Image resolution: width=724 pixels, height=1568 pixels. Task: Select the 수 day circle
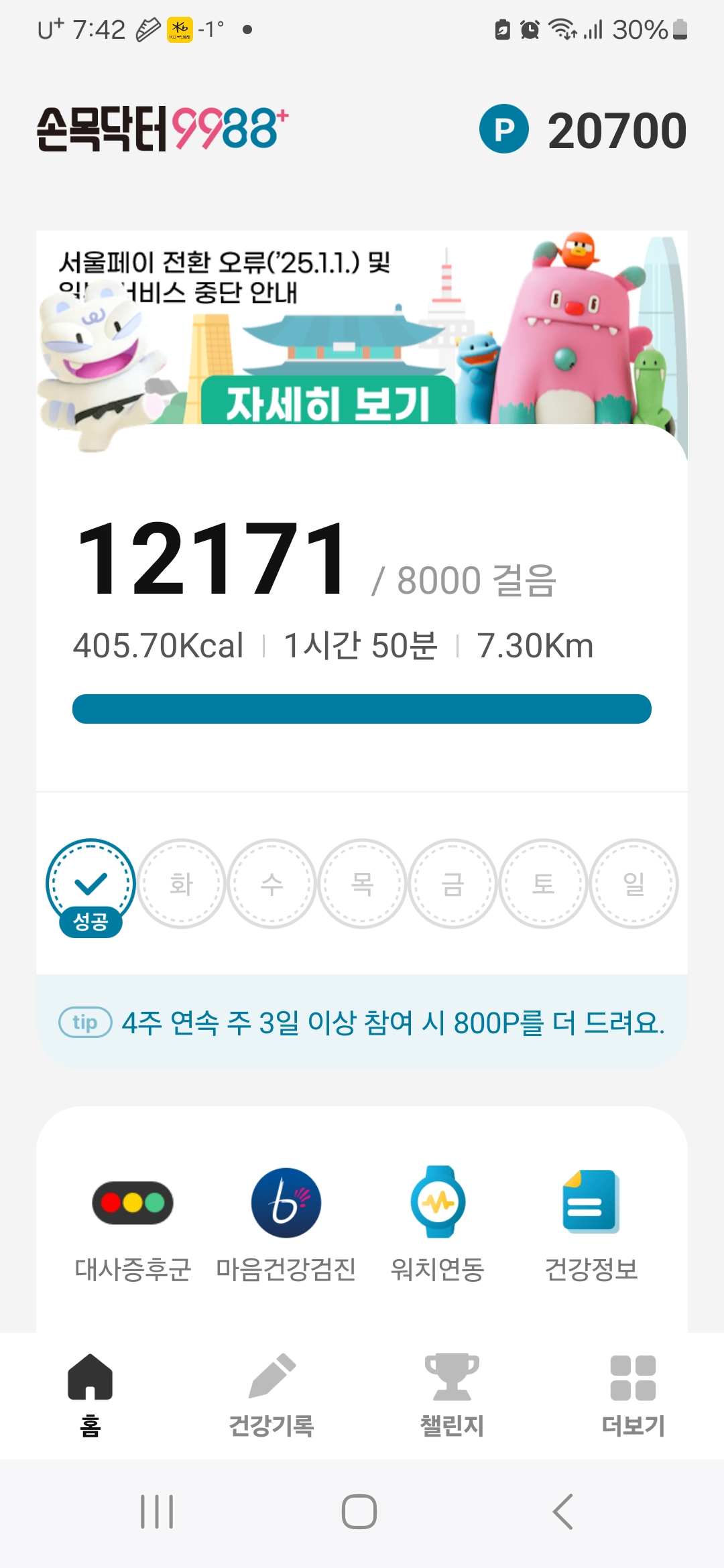coord(271,885)
